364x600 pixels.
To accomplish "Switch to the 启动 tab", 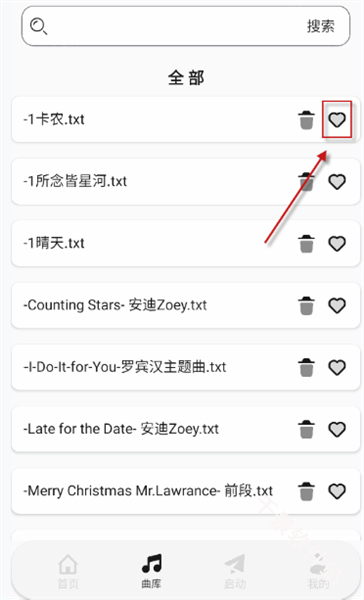I will click(x=234, y=571).
